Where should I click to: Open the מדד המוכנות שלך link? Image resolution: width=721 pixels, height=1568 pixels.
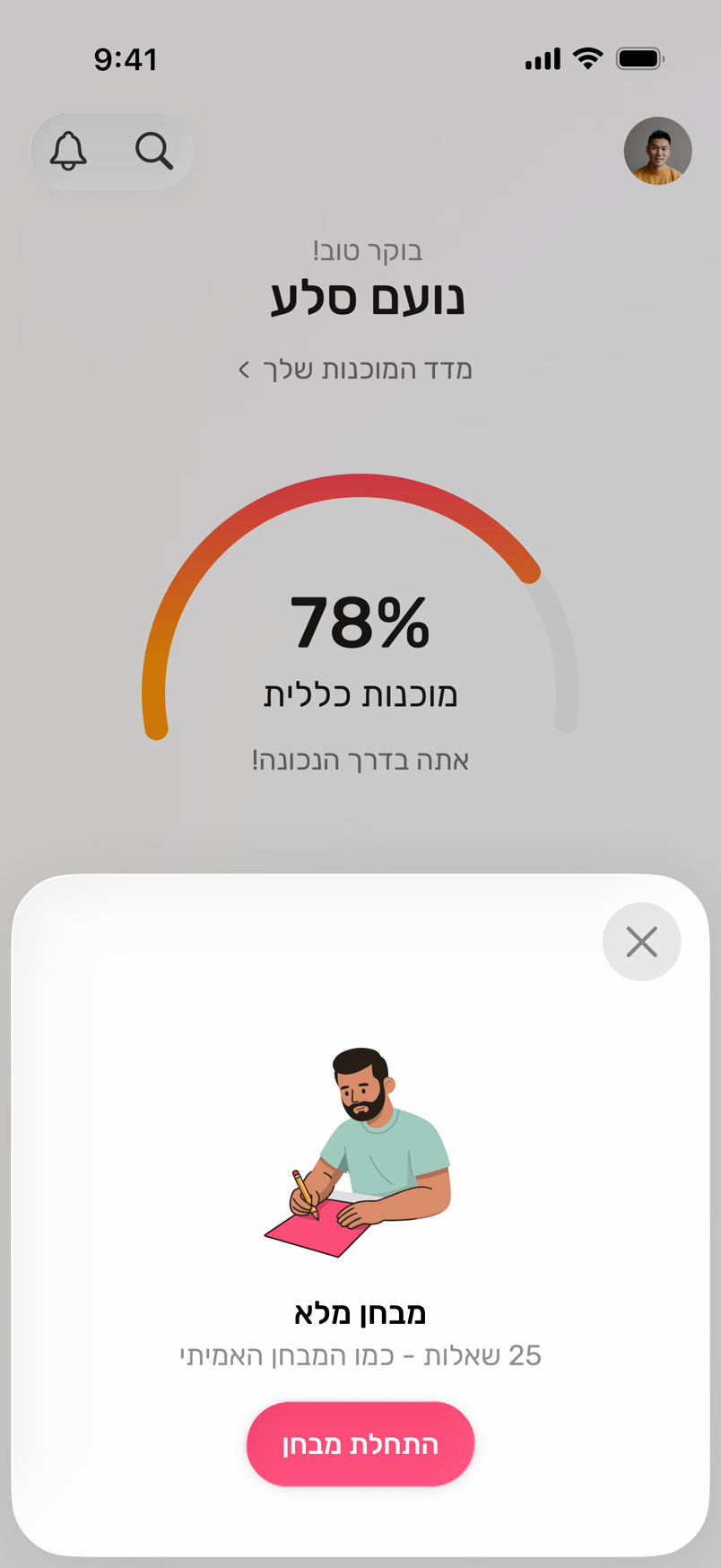[x=356, y=369]
